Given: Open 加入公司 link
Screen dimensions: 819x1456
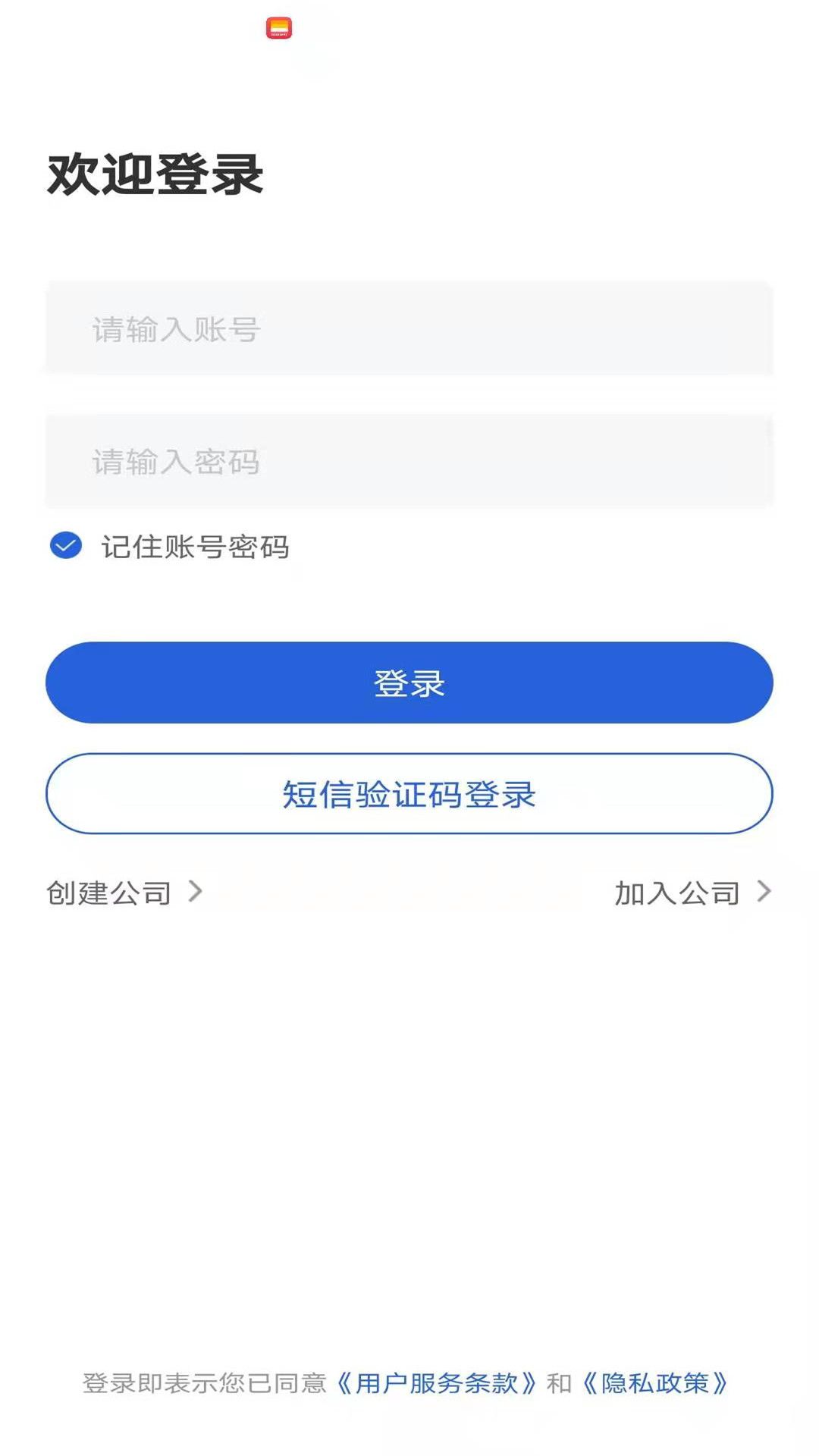Looking at the screenshot, I should pyautogui.click(x=692, y=893).
